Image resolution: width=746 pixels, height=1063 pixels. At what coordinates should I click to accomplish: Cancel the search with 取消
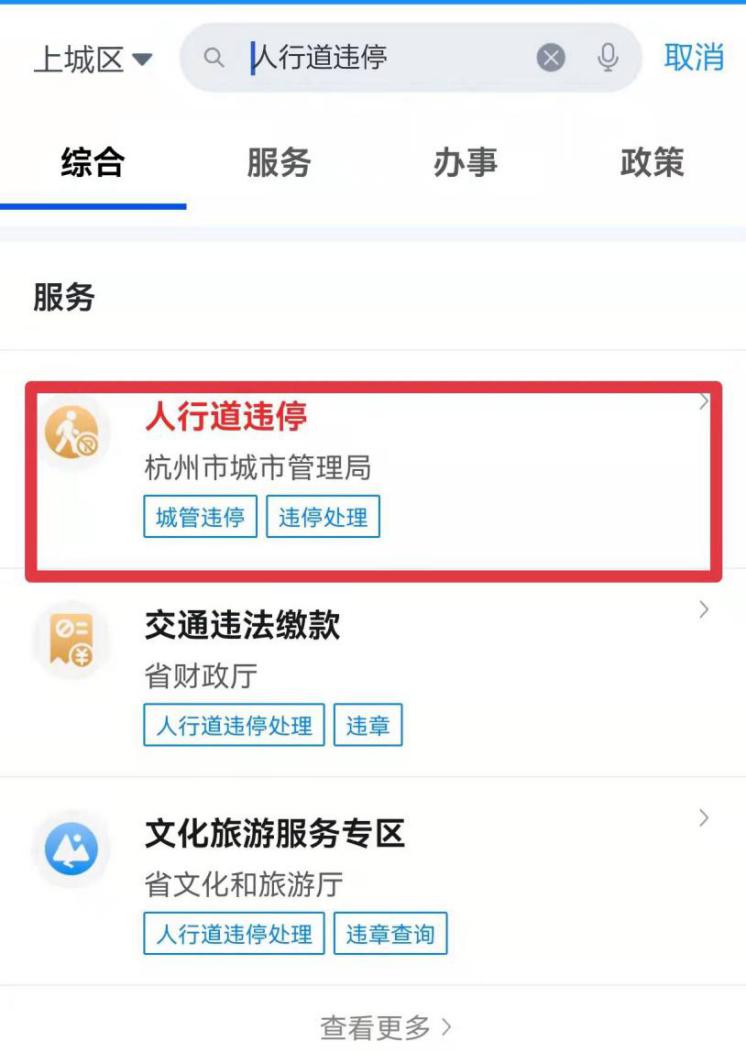[x=693, y=57]
